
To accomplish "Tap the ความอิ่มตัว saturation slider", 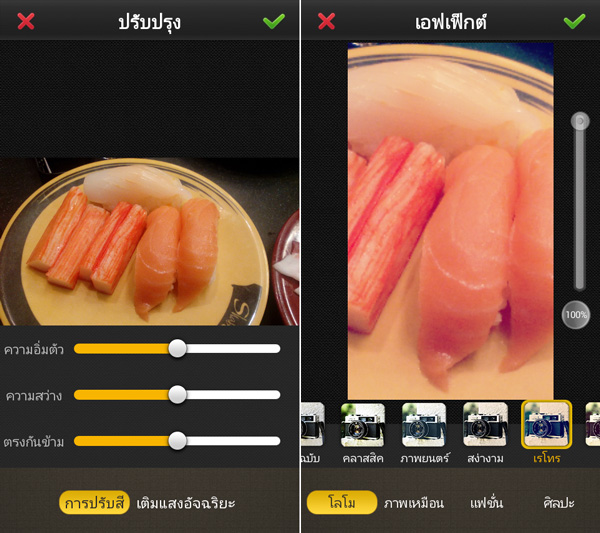I will coord(177,348).
